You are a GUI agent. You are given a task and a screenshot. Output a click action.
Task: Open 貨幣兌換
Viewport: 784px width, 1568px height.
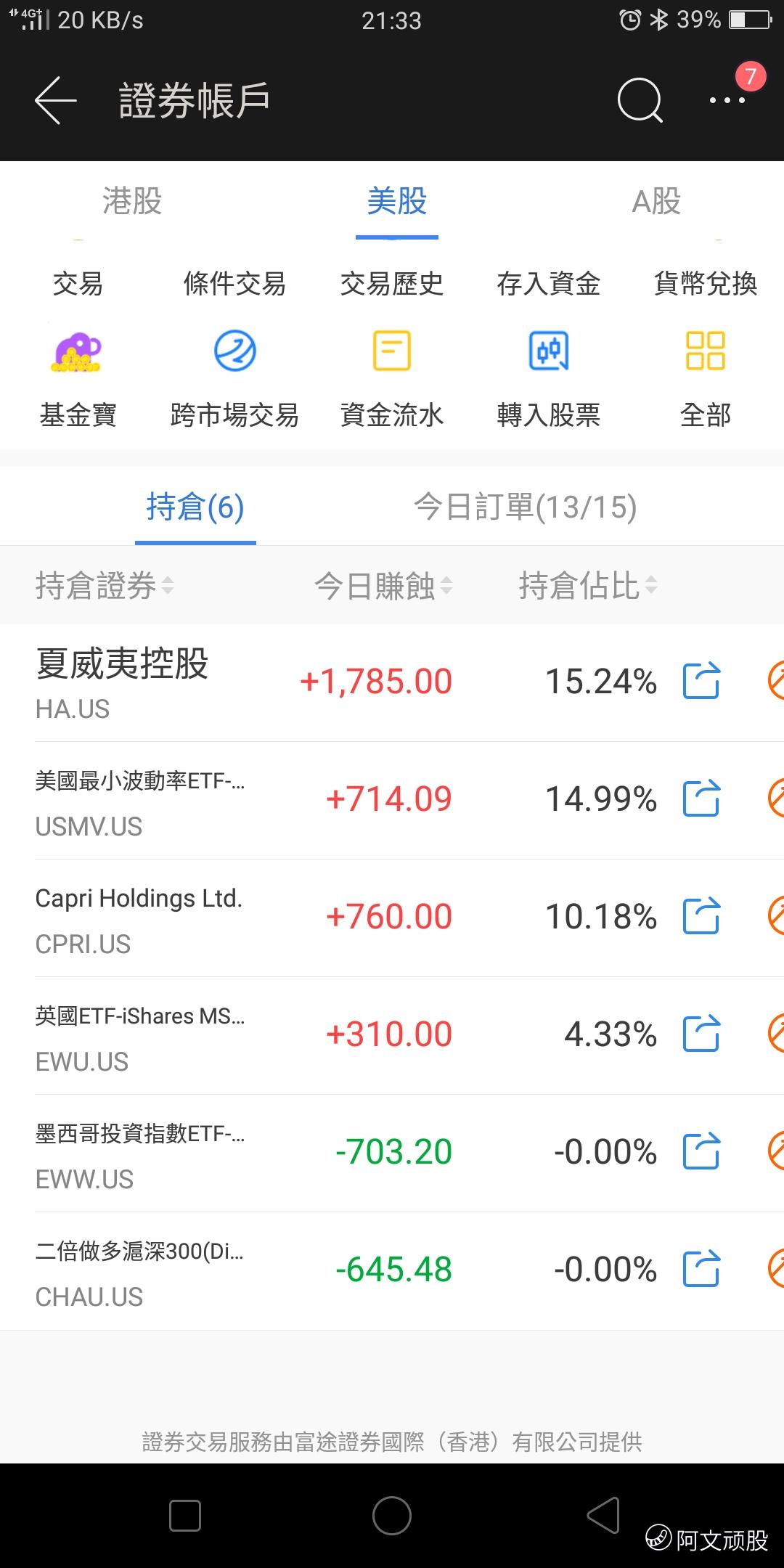pos(705,284)
